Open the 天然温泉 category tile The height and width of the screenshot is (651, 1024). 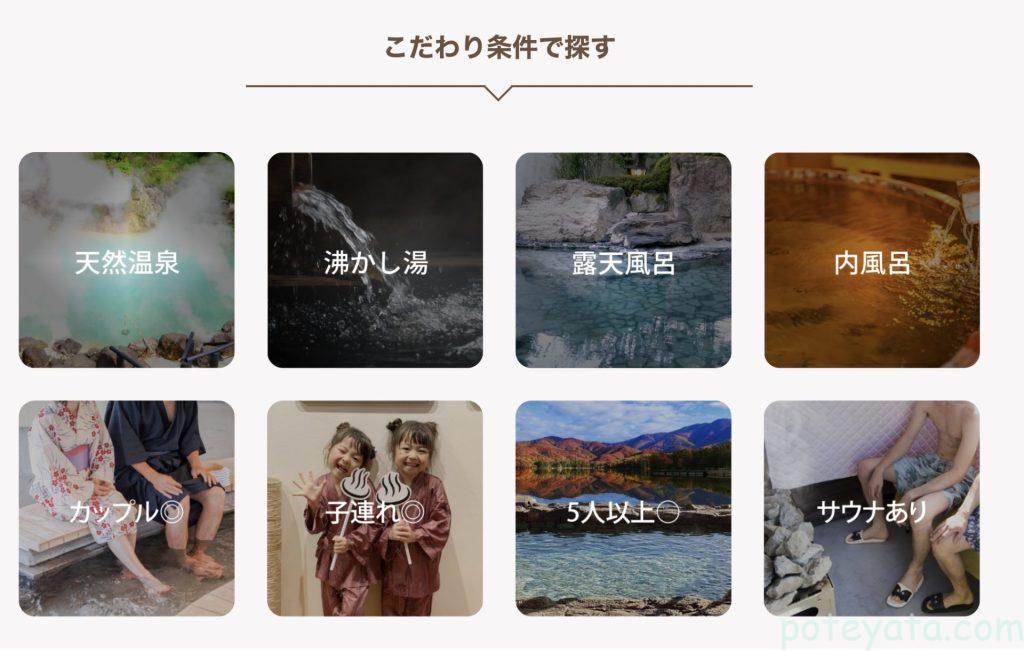pos(126,260)
